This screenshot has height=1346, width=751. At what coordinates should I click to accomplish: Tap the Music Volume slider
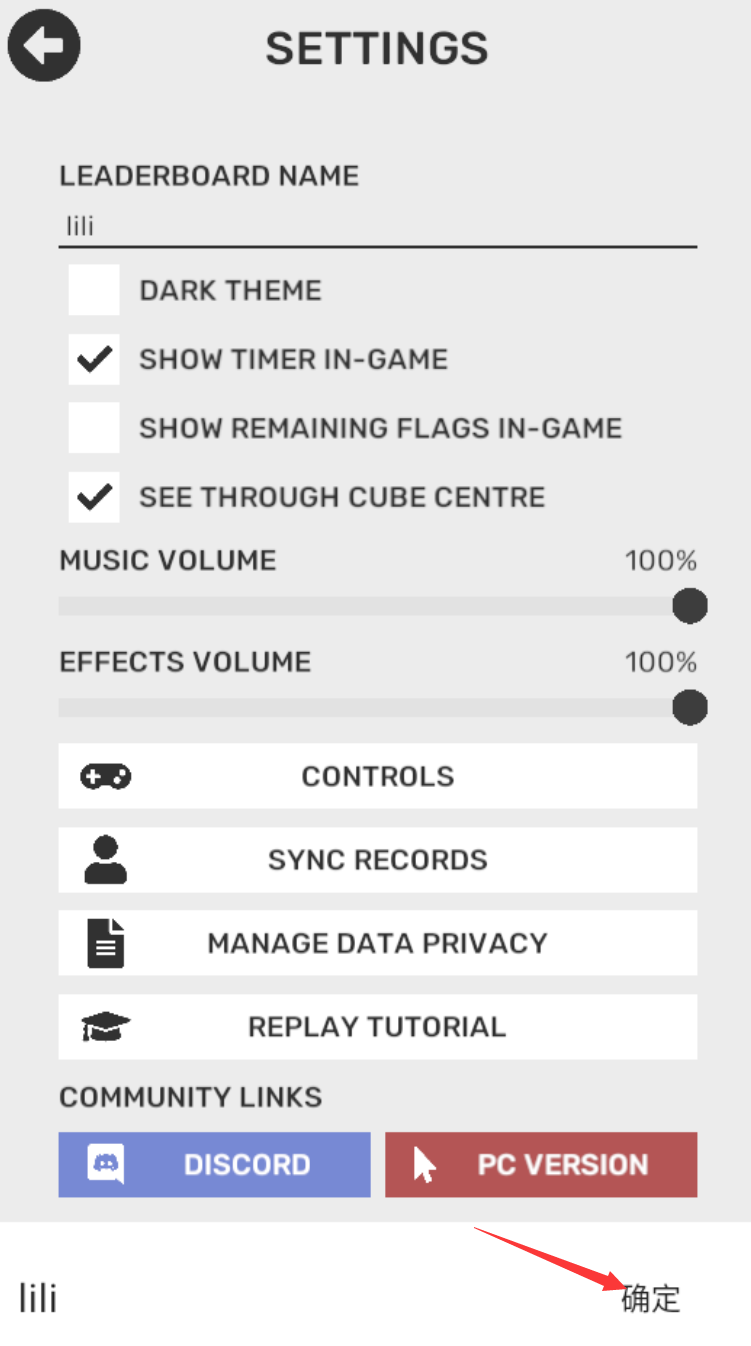click(x=377, y=606)
